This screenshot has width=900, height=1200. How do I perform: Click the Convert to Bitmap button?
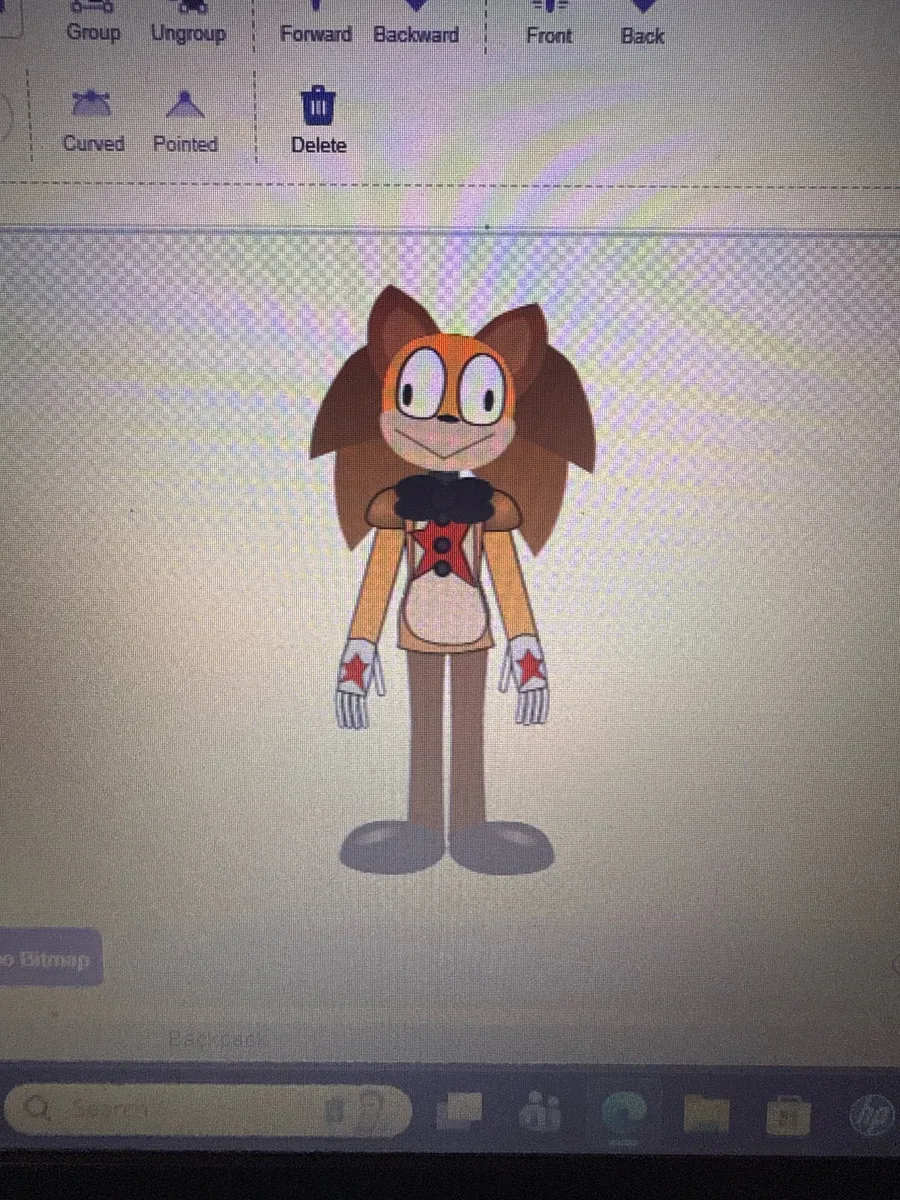(50, 959)
